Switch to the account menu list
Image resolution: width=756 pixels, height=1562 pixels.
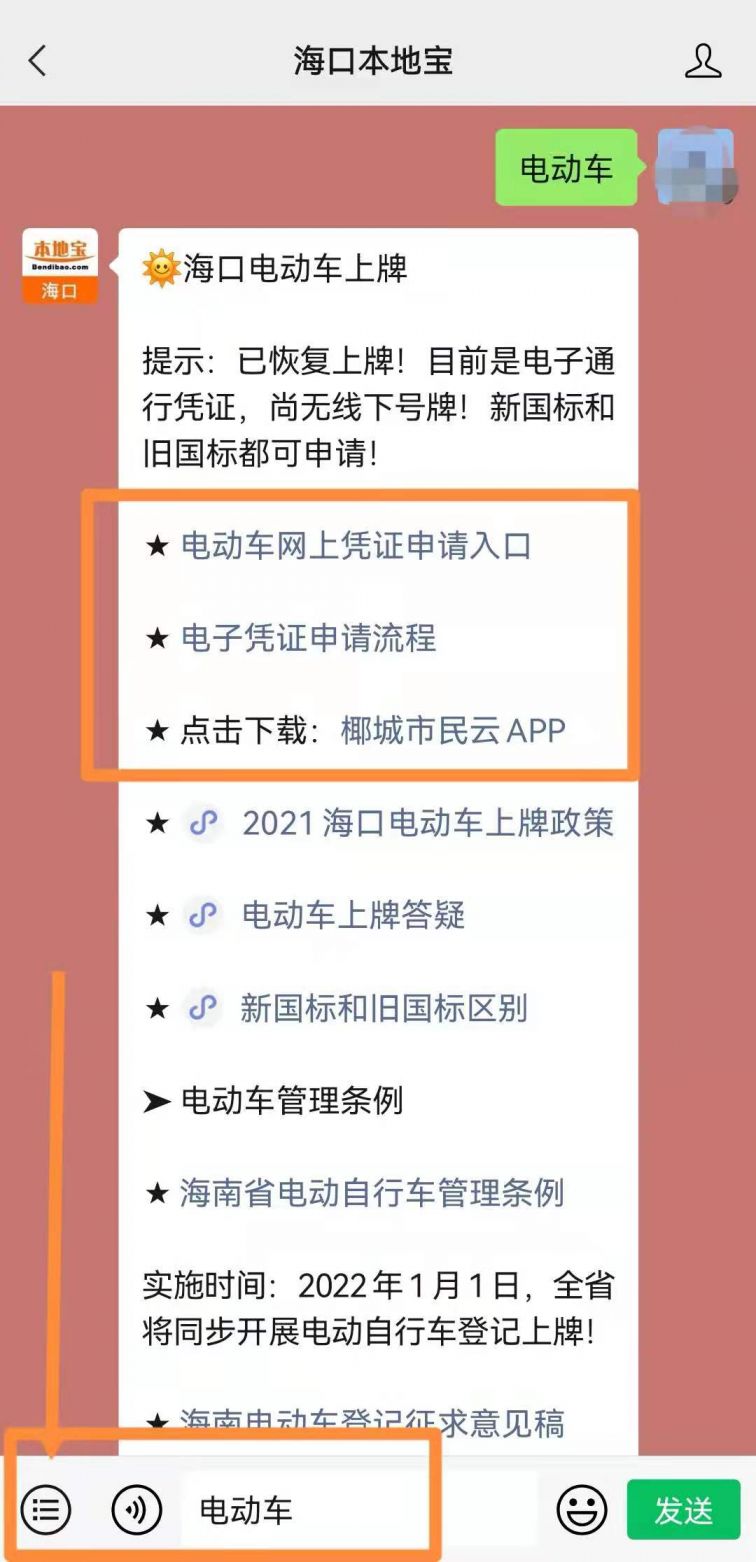[x=46, y=1509]
